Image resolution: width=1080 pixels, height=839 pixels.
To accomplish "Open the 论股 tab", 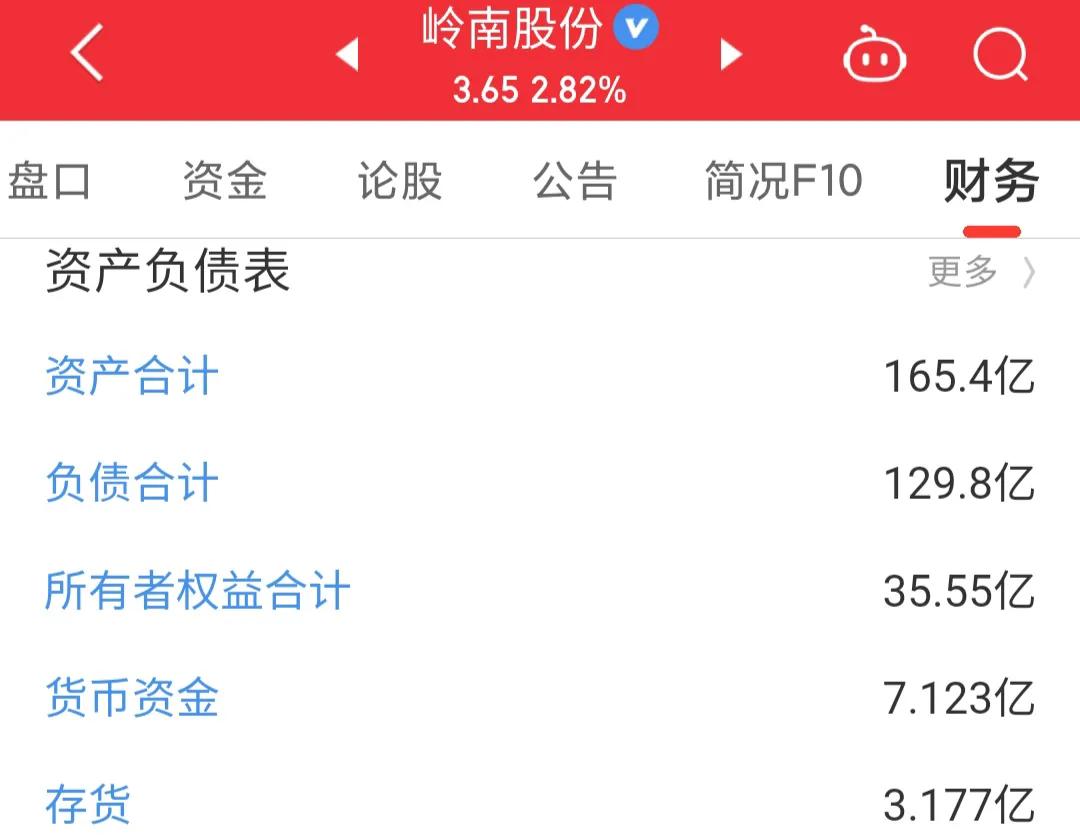I will point(400,182).
